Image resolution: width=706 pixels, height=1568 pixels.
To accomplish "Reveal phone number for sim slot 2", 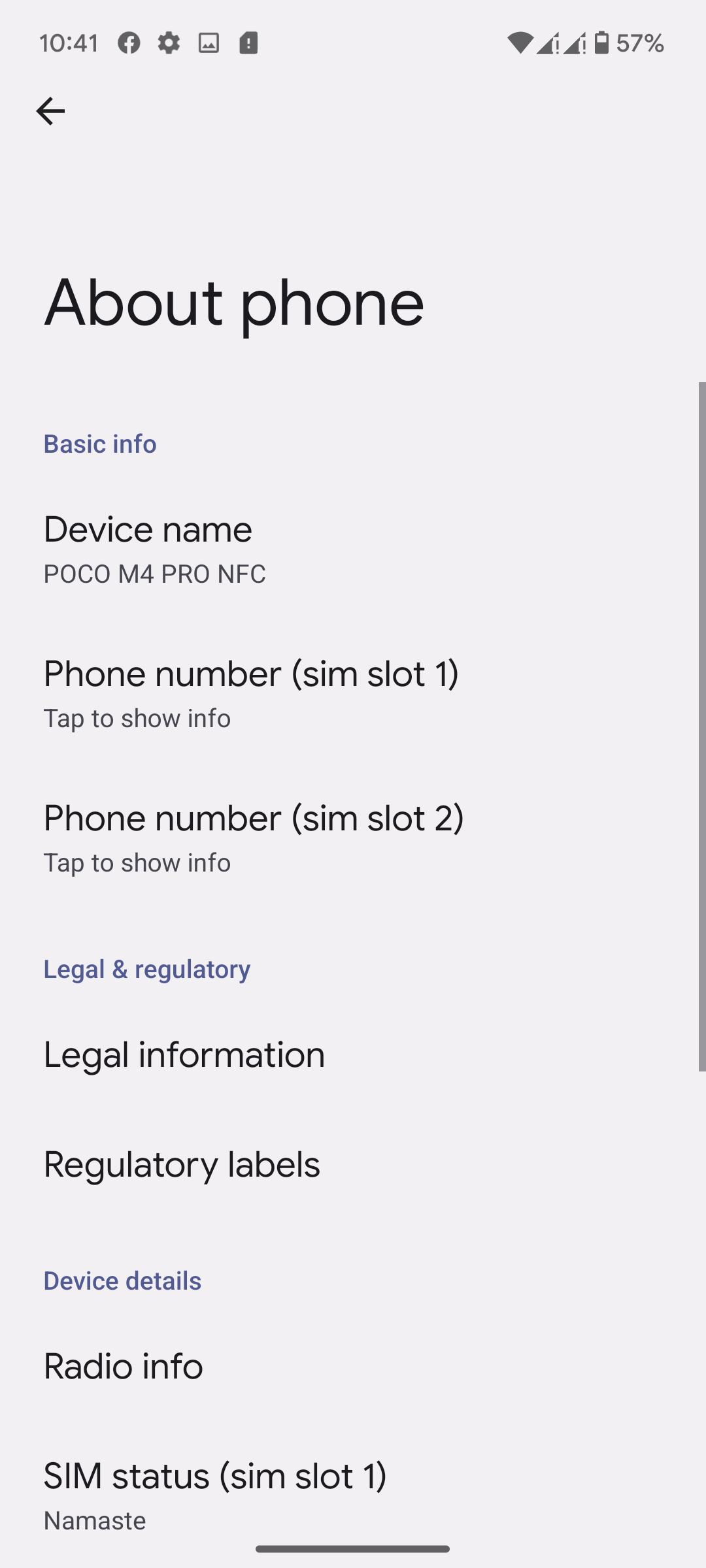I will pyautogui.click(x=353, y=837).
